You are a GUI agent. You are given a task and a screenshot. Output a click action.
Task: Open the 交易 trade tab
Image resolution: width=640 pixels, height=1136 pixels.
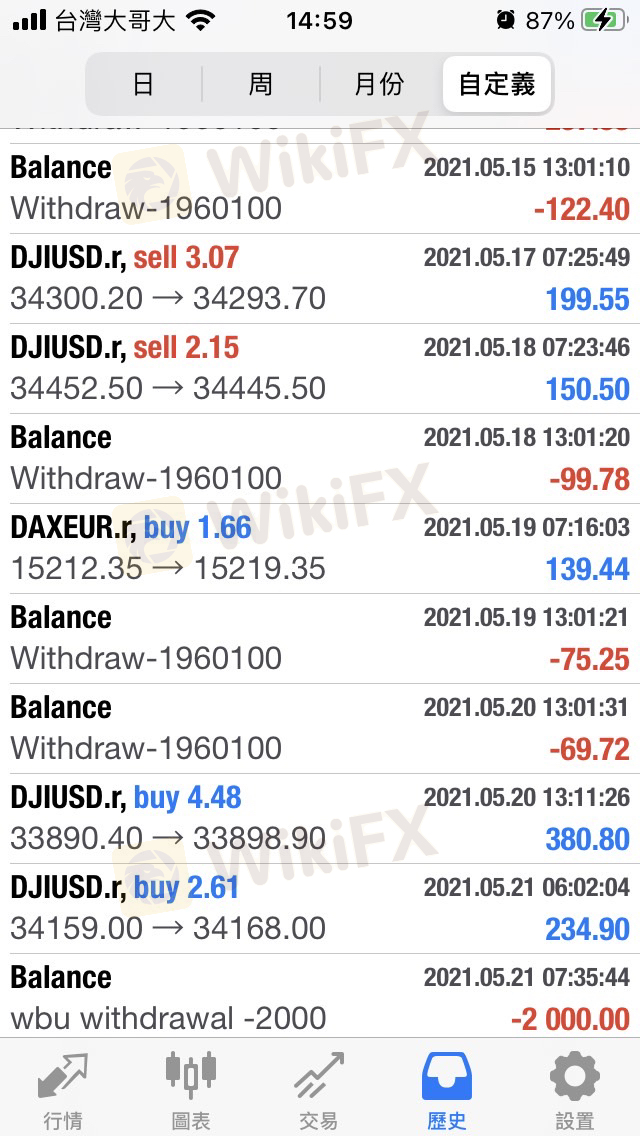tap(318, 1090)
